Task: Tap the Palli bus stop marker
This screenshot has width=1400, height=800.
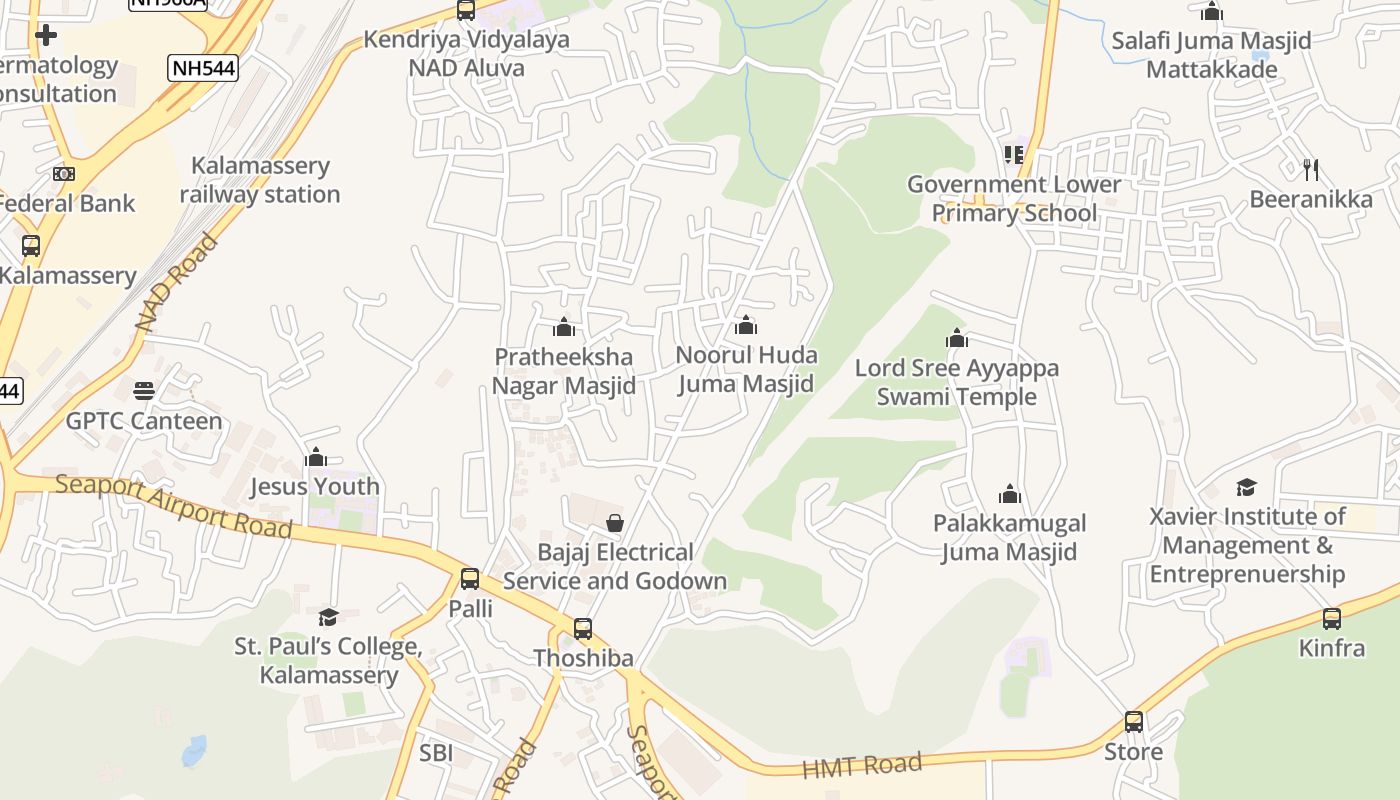Action: (470, 579)
